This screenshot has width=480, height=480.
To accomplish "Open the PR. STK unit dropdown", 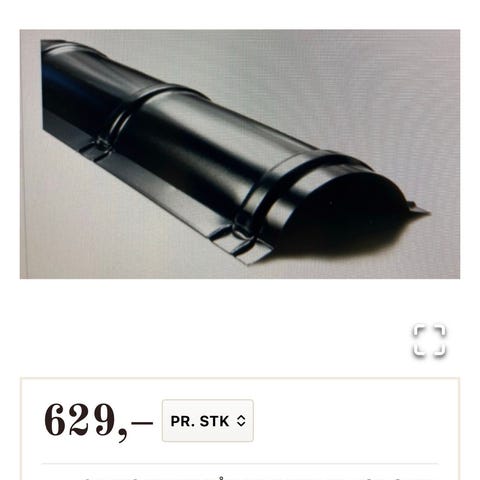I will 208,421.
